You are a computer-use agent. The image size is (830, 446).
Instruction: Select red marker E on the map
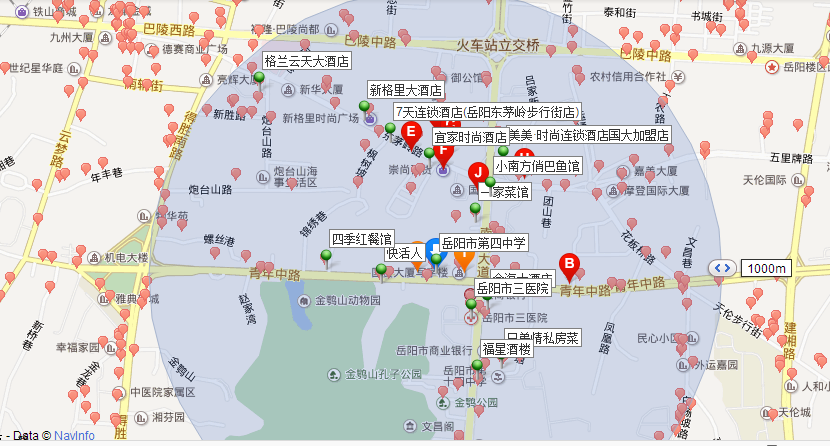click(410, 132)
